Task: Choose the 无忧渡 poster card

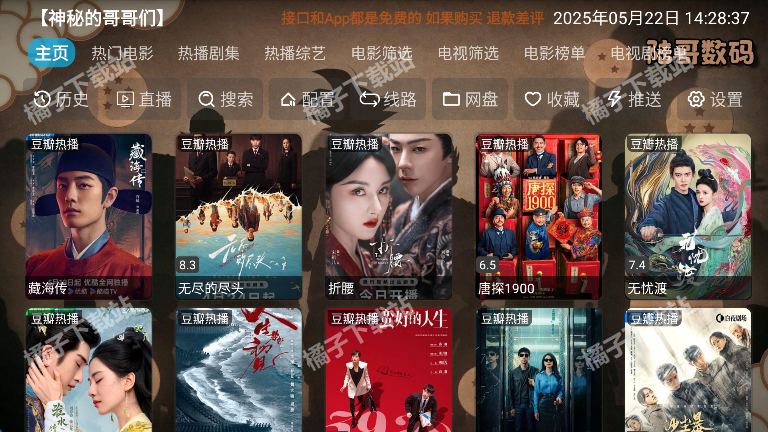Action: coord(688,216)
